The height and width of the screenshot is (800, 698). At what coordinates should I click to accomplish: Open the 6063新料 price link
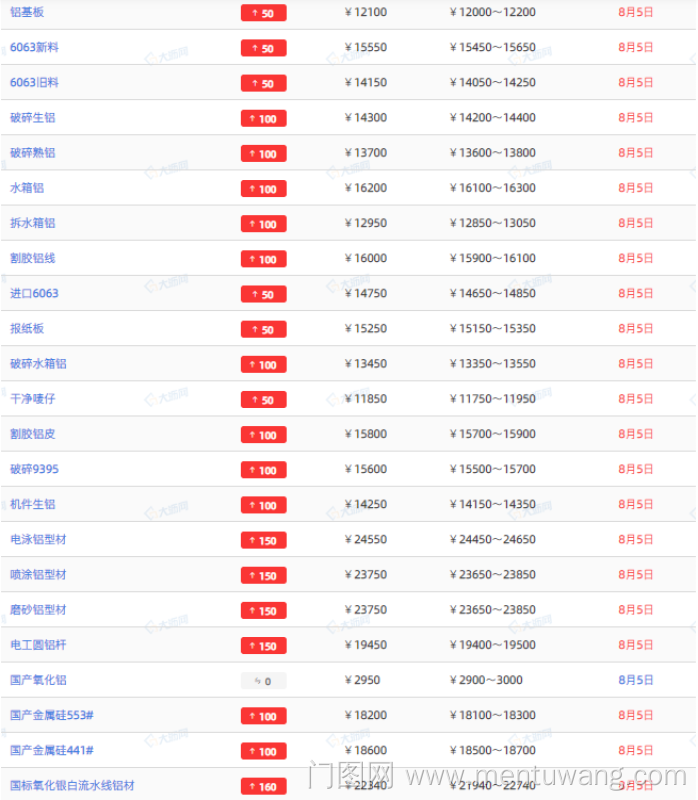click(x=34, y=47)
